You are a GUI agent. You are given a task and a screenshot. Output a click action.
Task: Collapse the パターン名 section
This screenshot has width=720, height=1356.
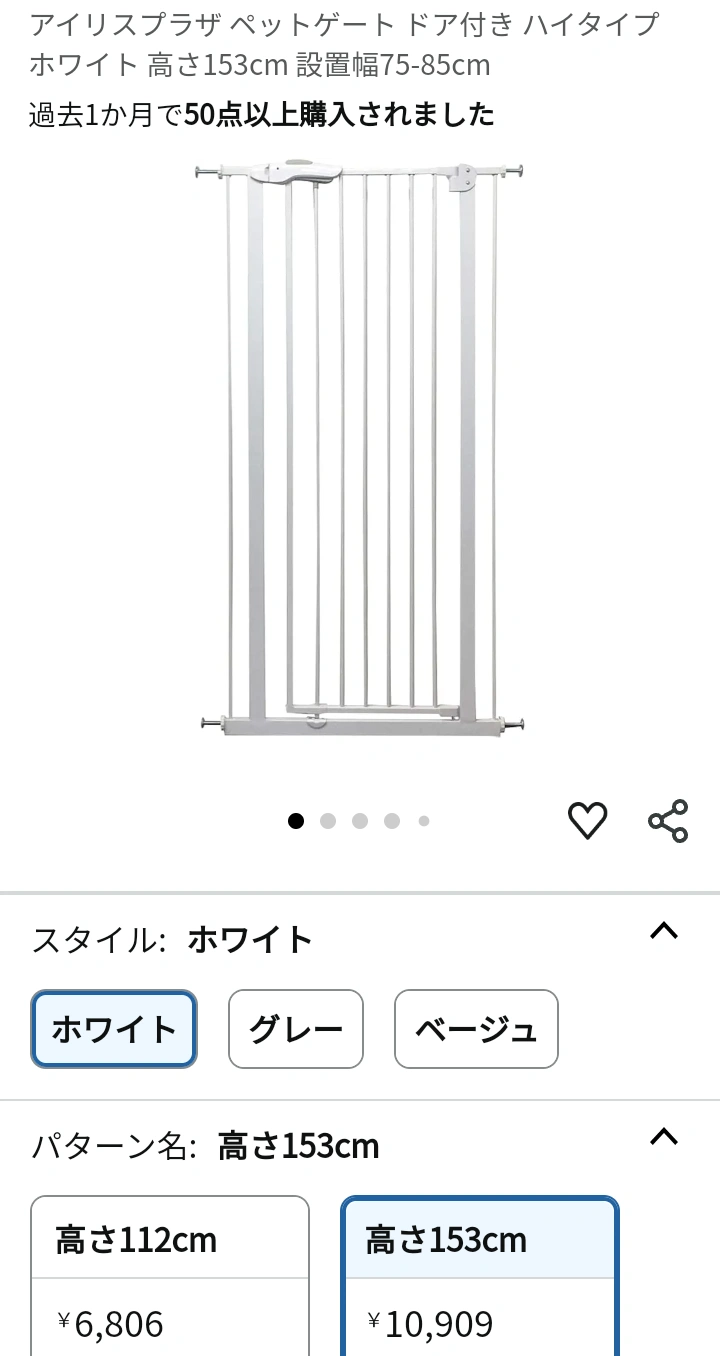tap(664, 1137)
